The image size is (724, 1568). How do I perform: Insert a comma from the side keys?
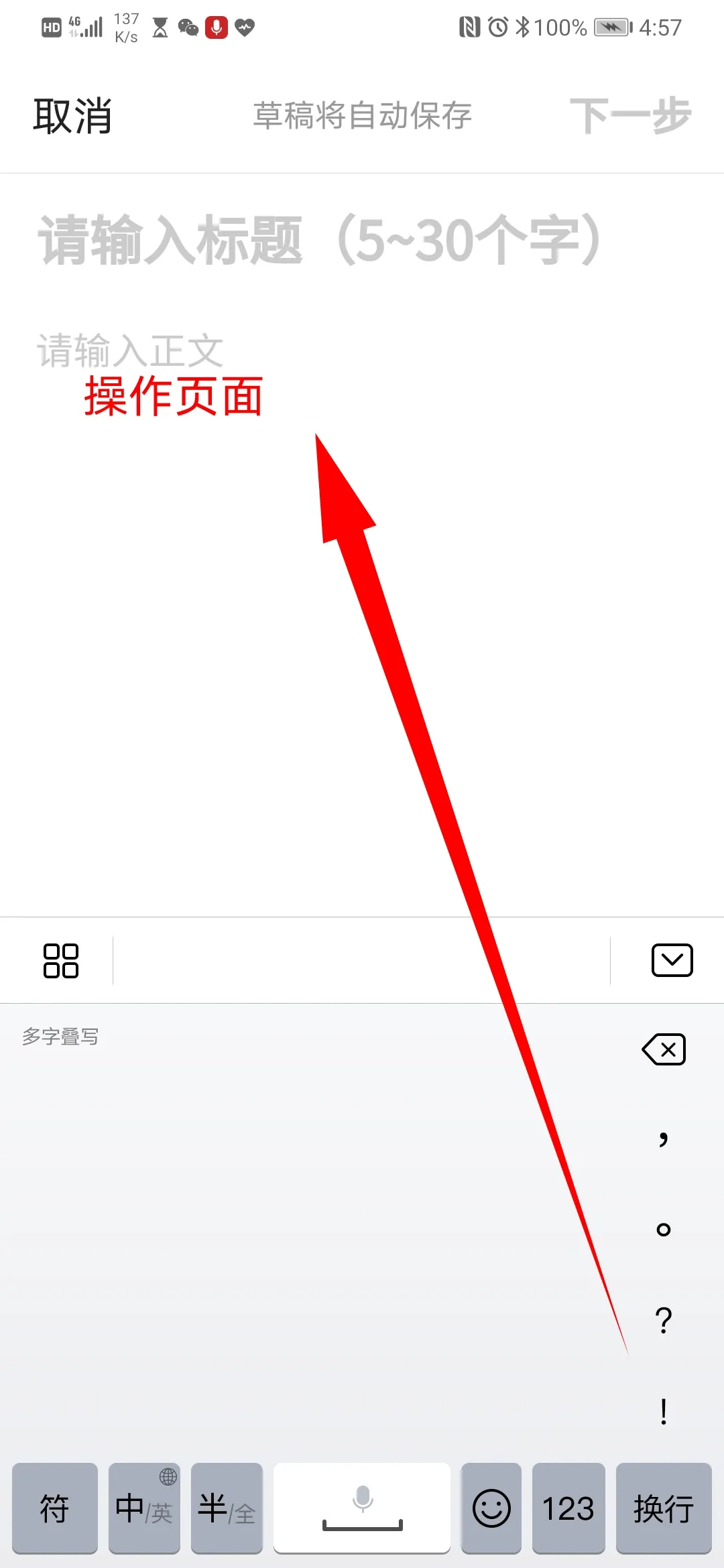(664, 1138)
